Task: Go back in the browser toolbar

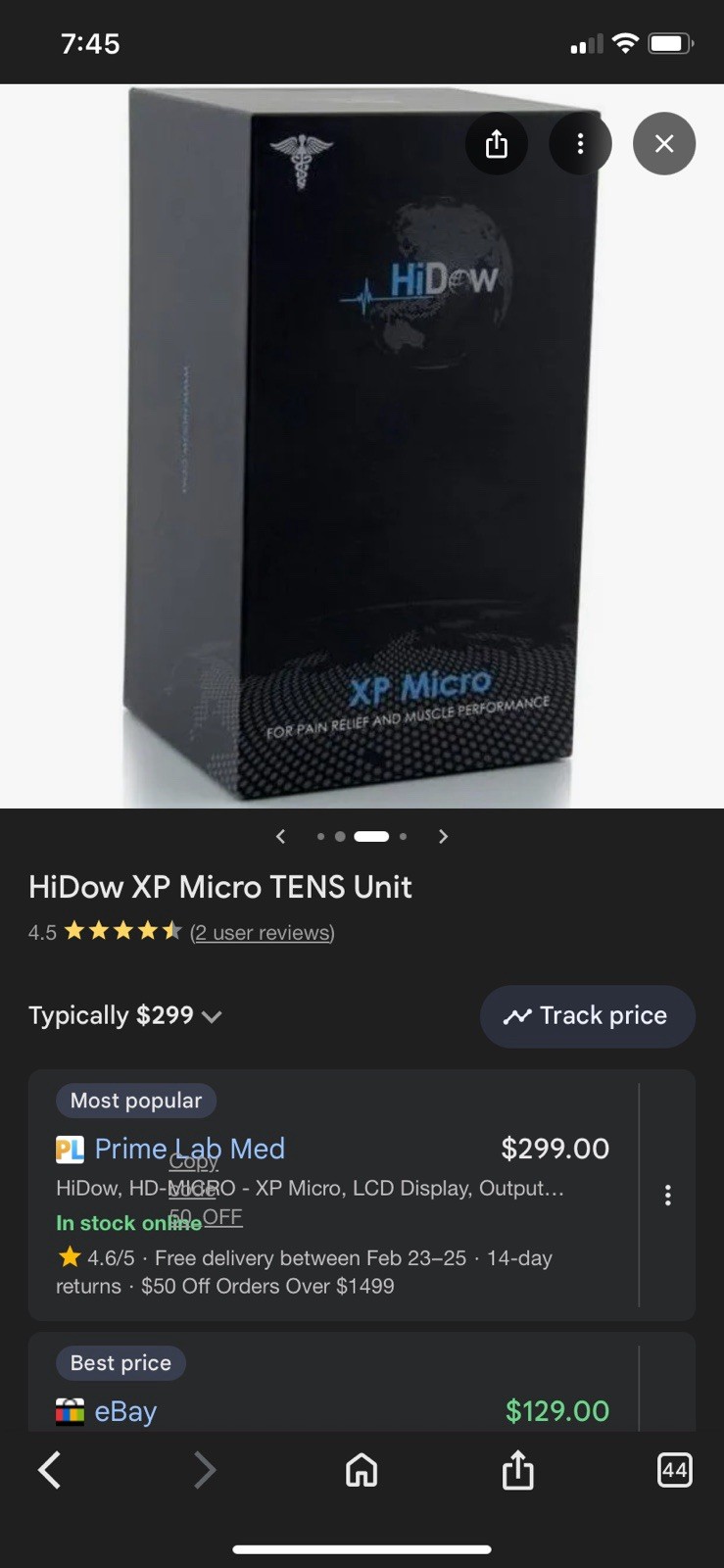Action: pyautogui.click(x=50, y=1470)
